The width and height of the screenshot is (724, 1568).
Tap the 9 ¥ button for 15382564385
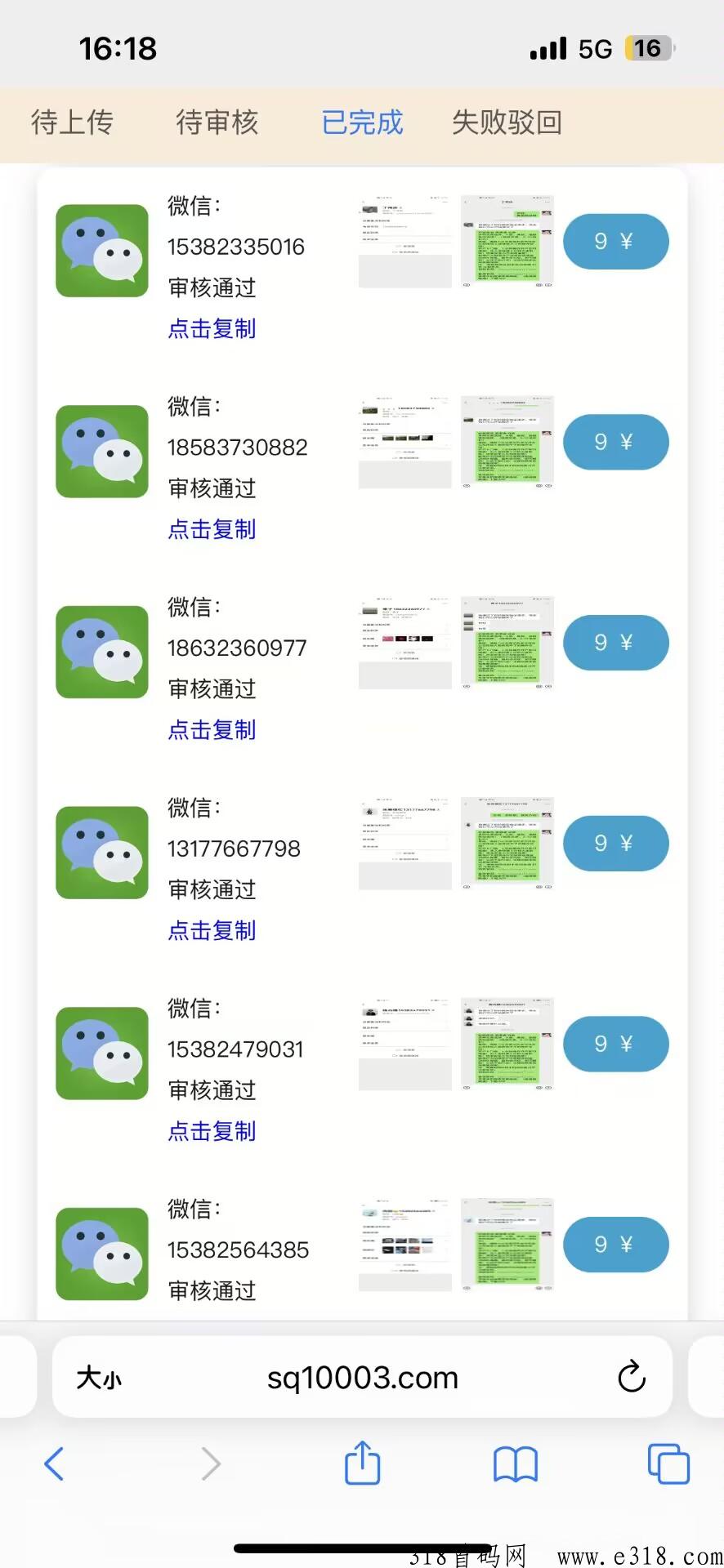[x=615, y=1245]
